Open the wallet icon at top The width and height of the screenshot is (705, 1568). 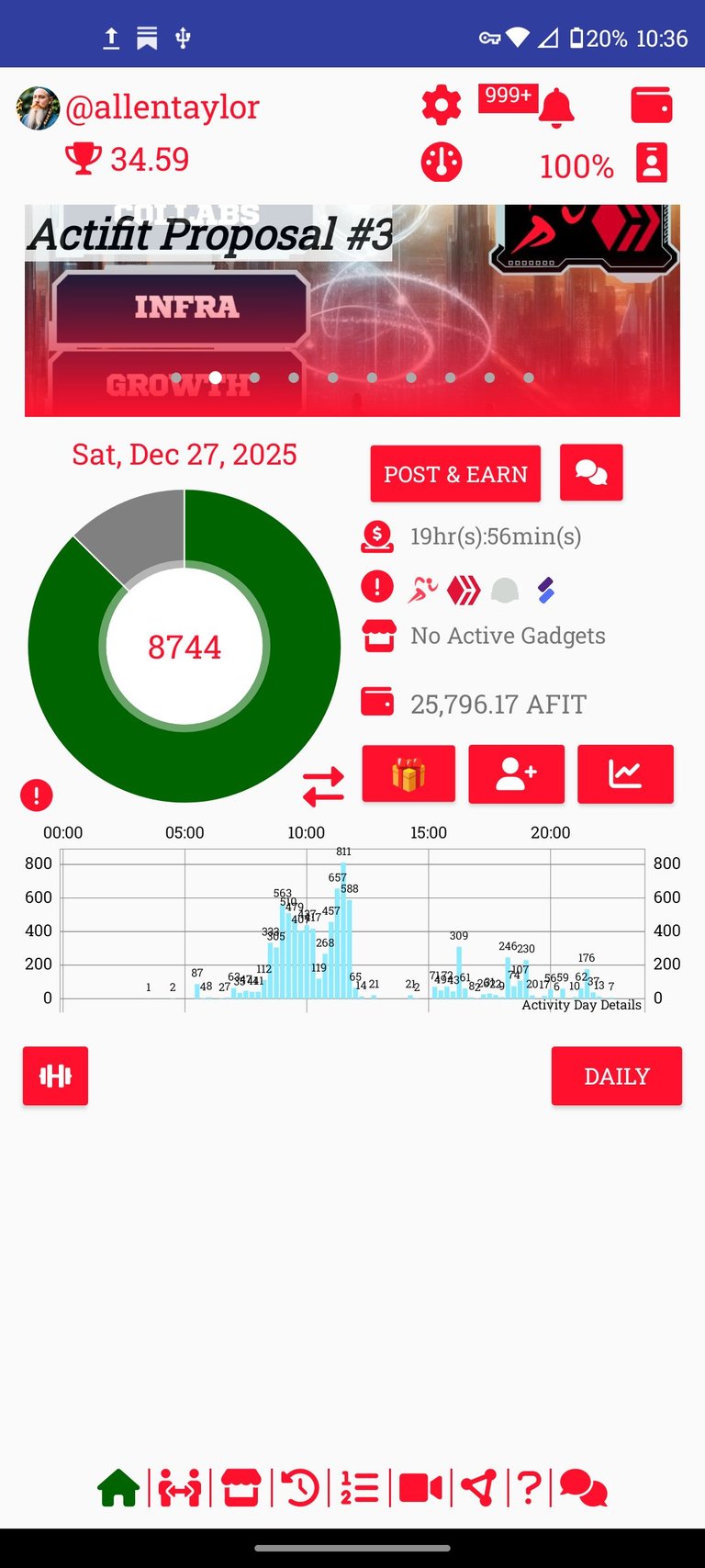point(652,106)
